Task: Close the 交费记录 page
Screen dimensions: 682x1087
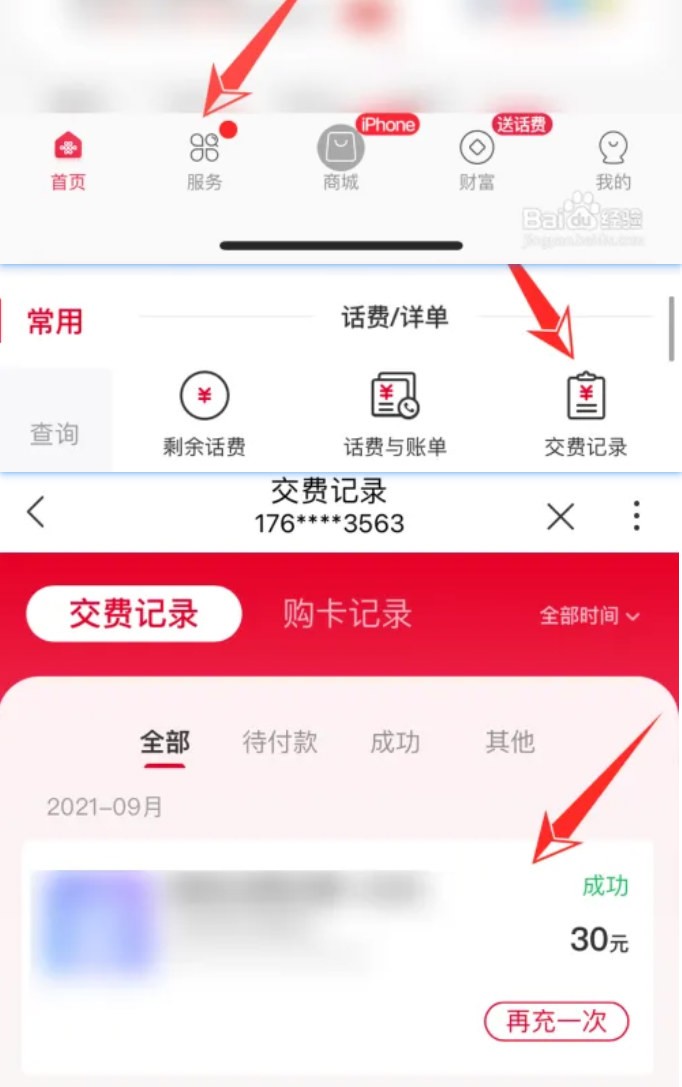Action: [560, 516]
